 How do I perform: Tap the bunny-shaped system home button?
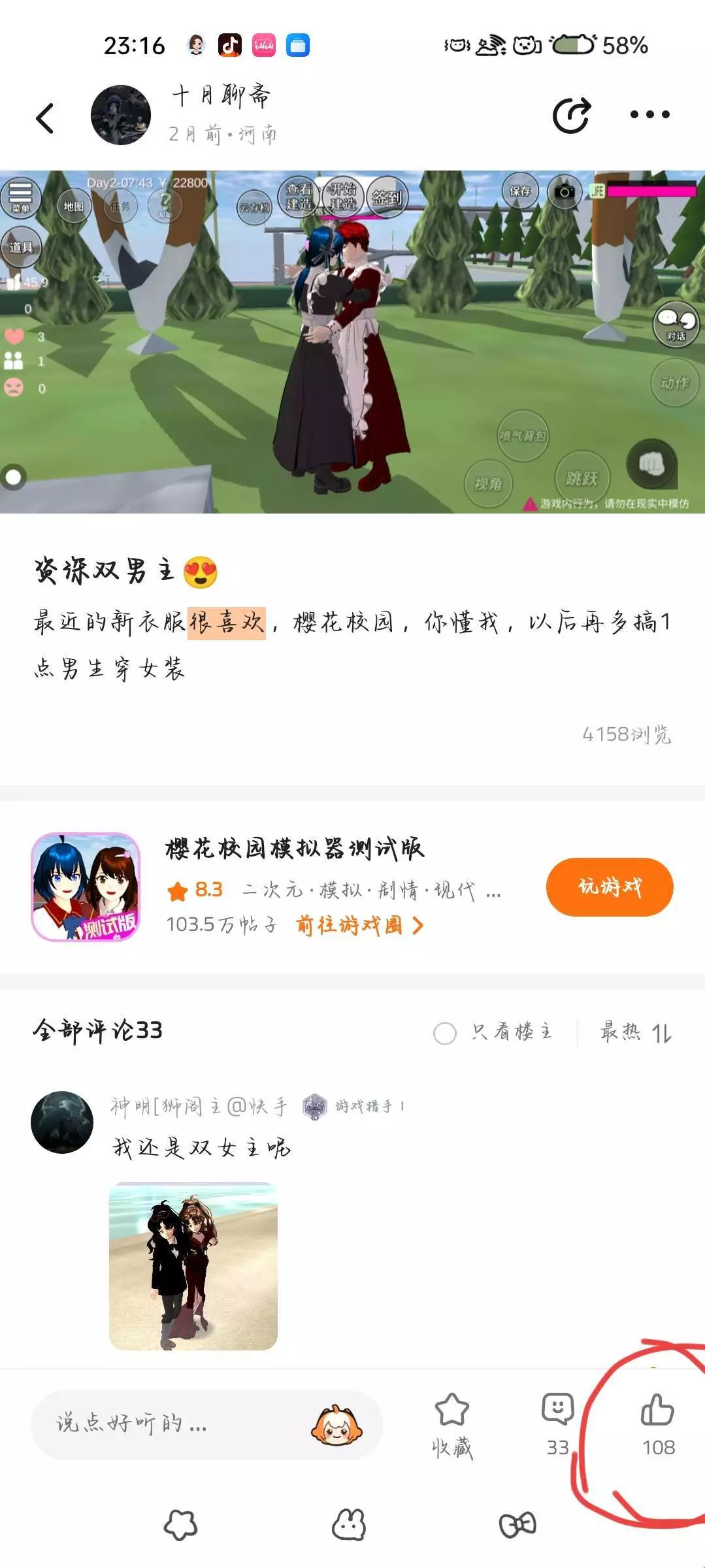pyautogui.click(x=349, y=1525)
